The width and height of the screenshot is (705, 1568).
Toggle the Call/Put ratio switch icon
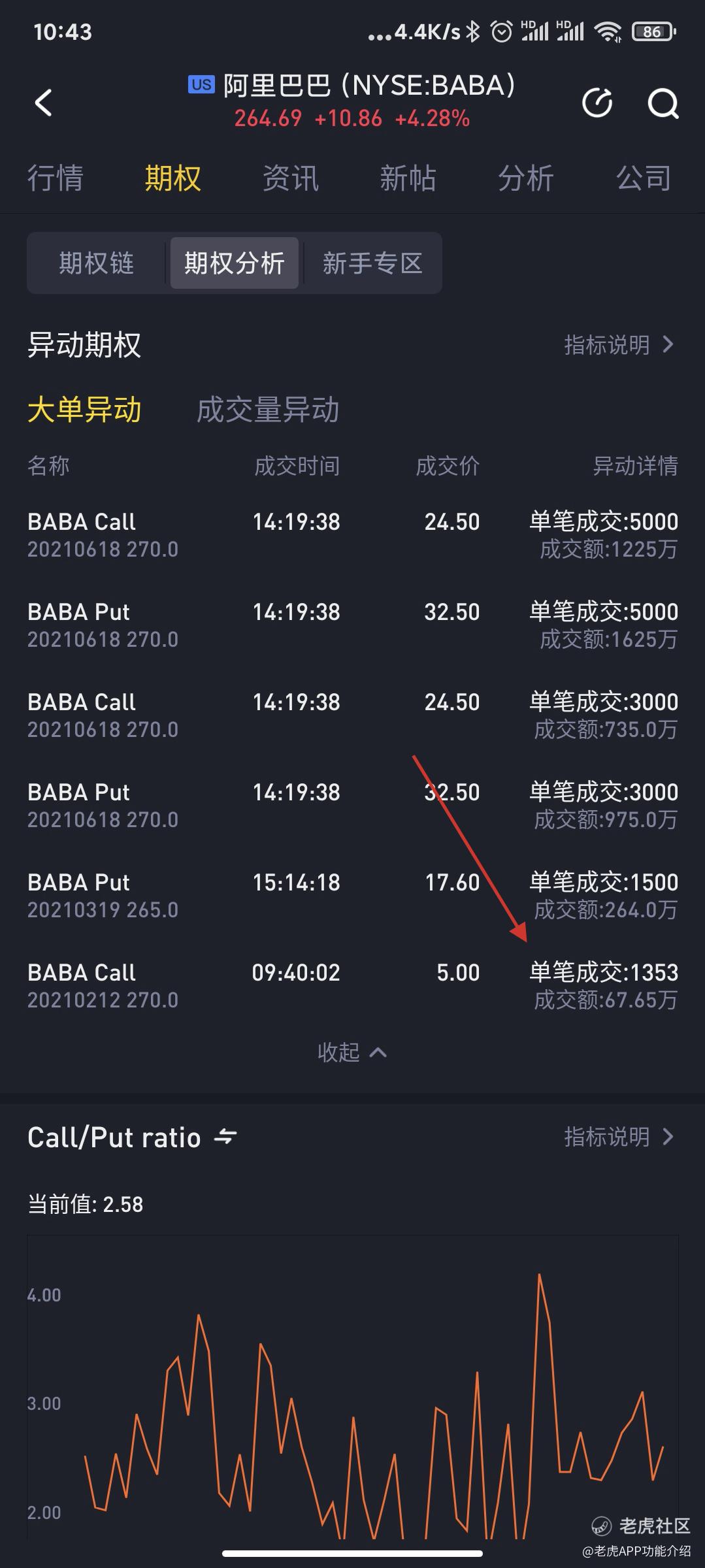[225, 1137]
